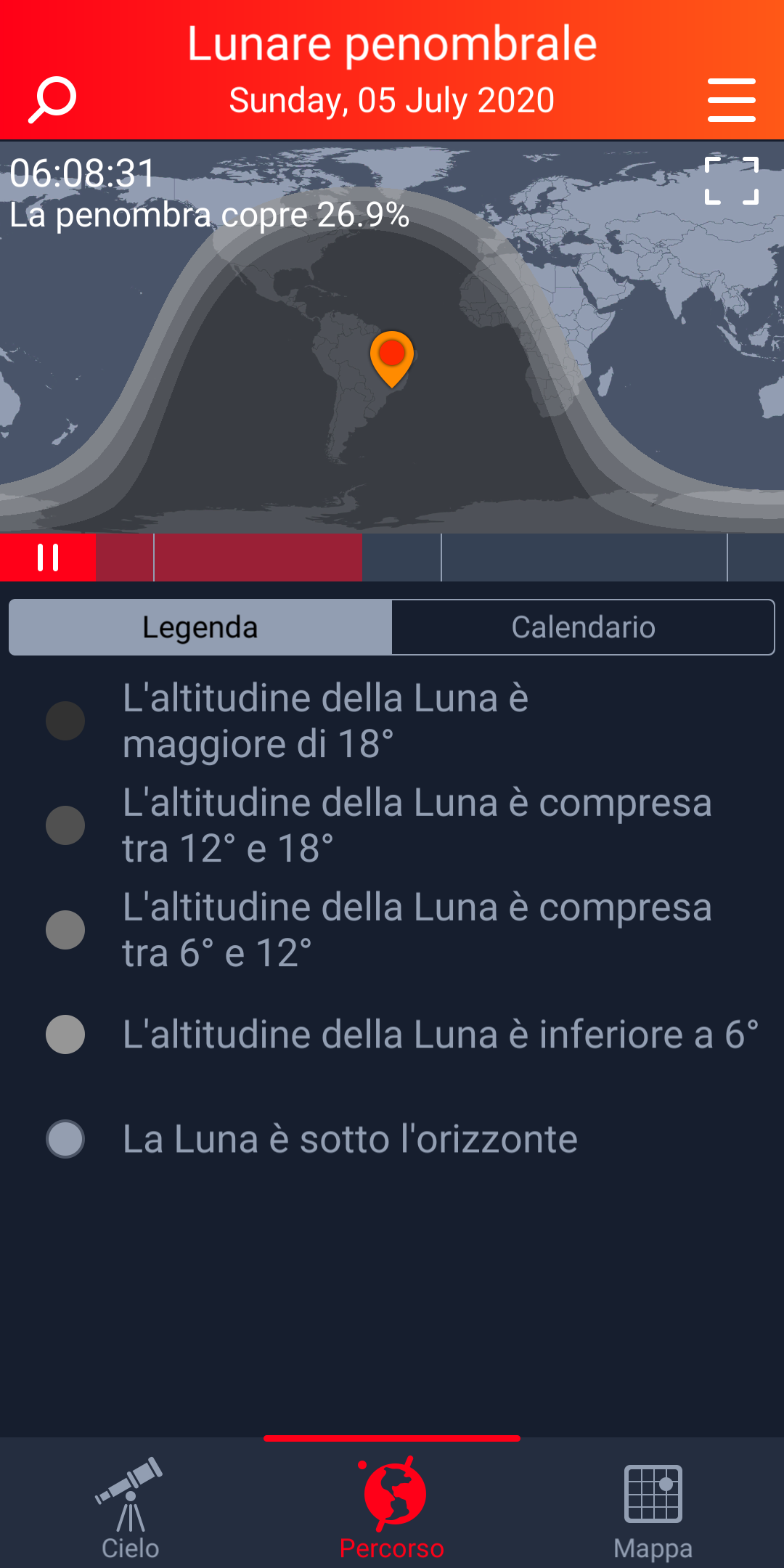Open the Percorso tab
This screenshot has width=784, height=1568.
[392, 1508]
